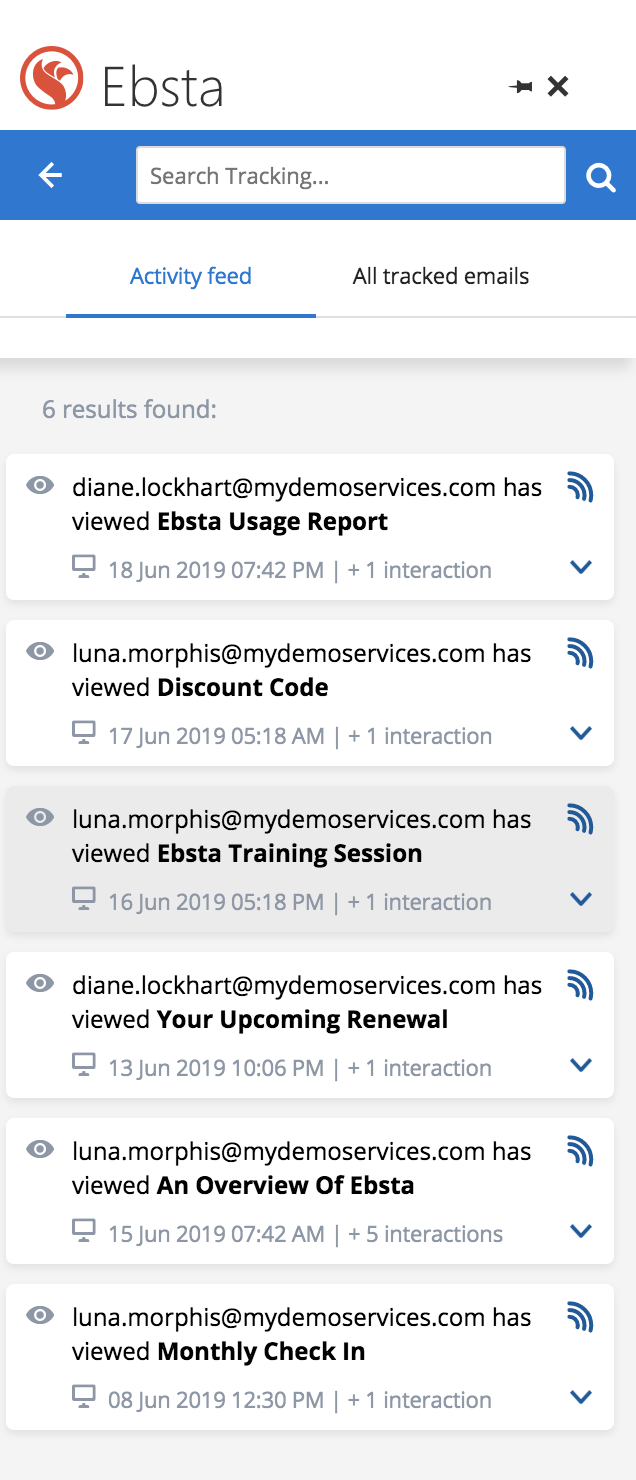Expand the Ebsta Training Session entry
This screenshot has height=1480, width=636.
(580, 900)
